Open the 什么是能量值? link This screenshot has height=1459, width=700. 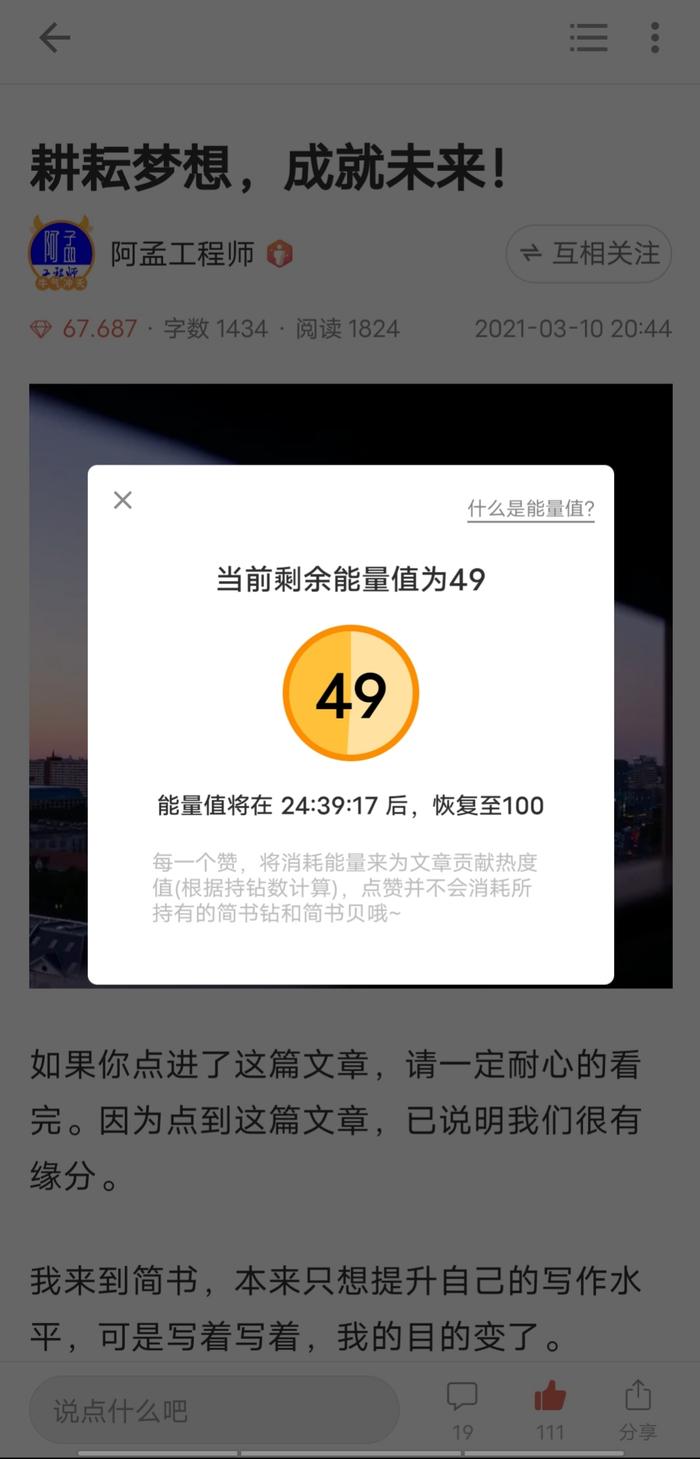530,509
